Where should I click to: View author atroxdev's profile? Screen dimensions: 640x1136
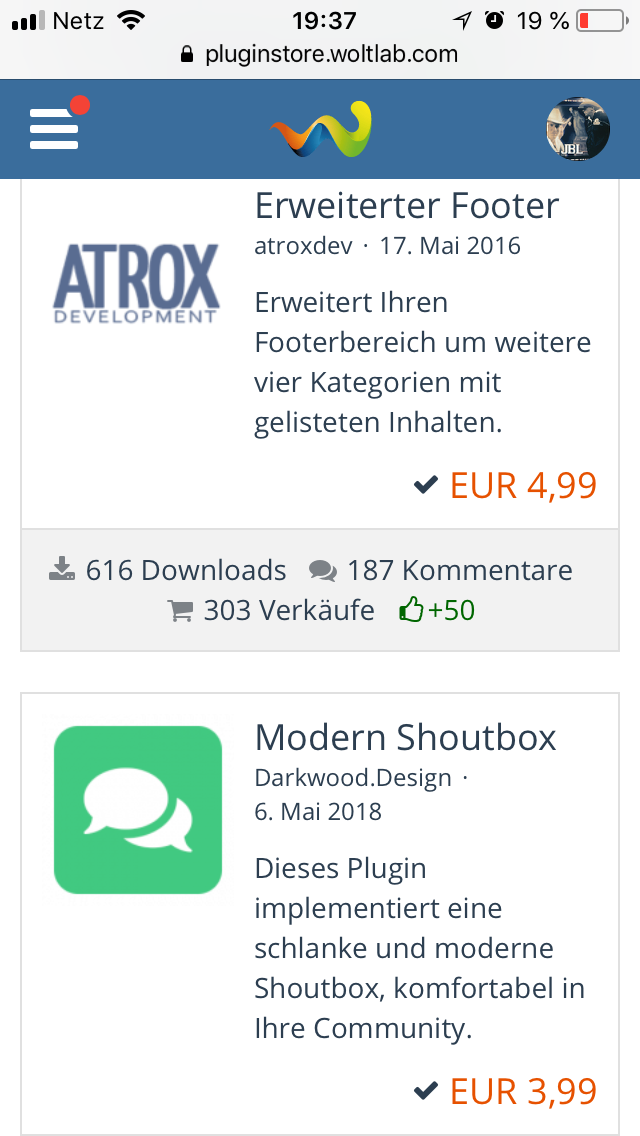[x=303, y=246]
